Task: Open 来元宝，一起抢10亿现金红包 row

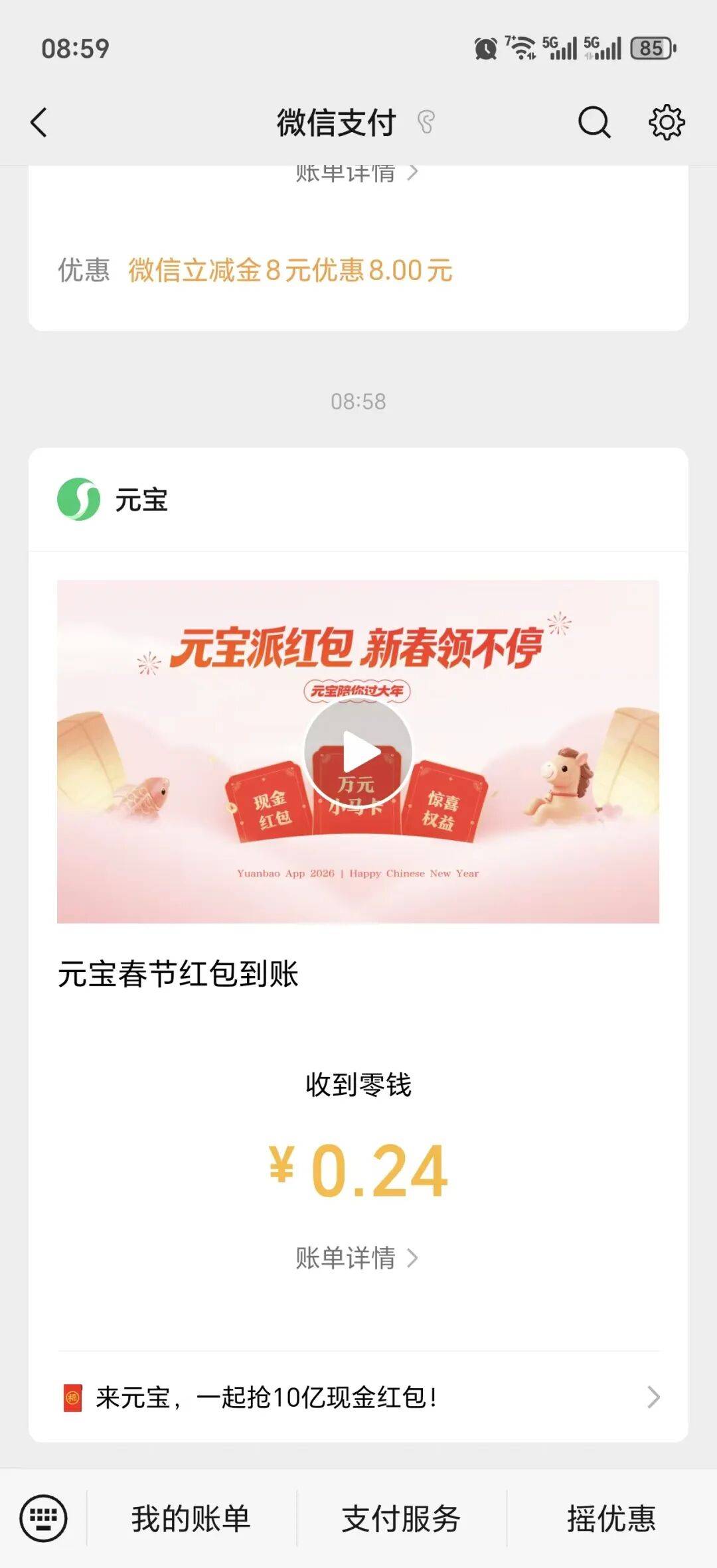Action: [358, 1397]
